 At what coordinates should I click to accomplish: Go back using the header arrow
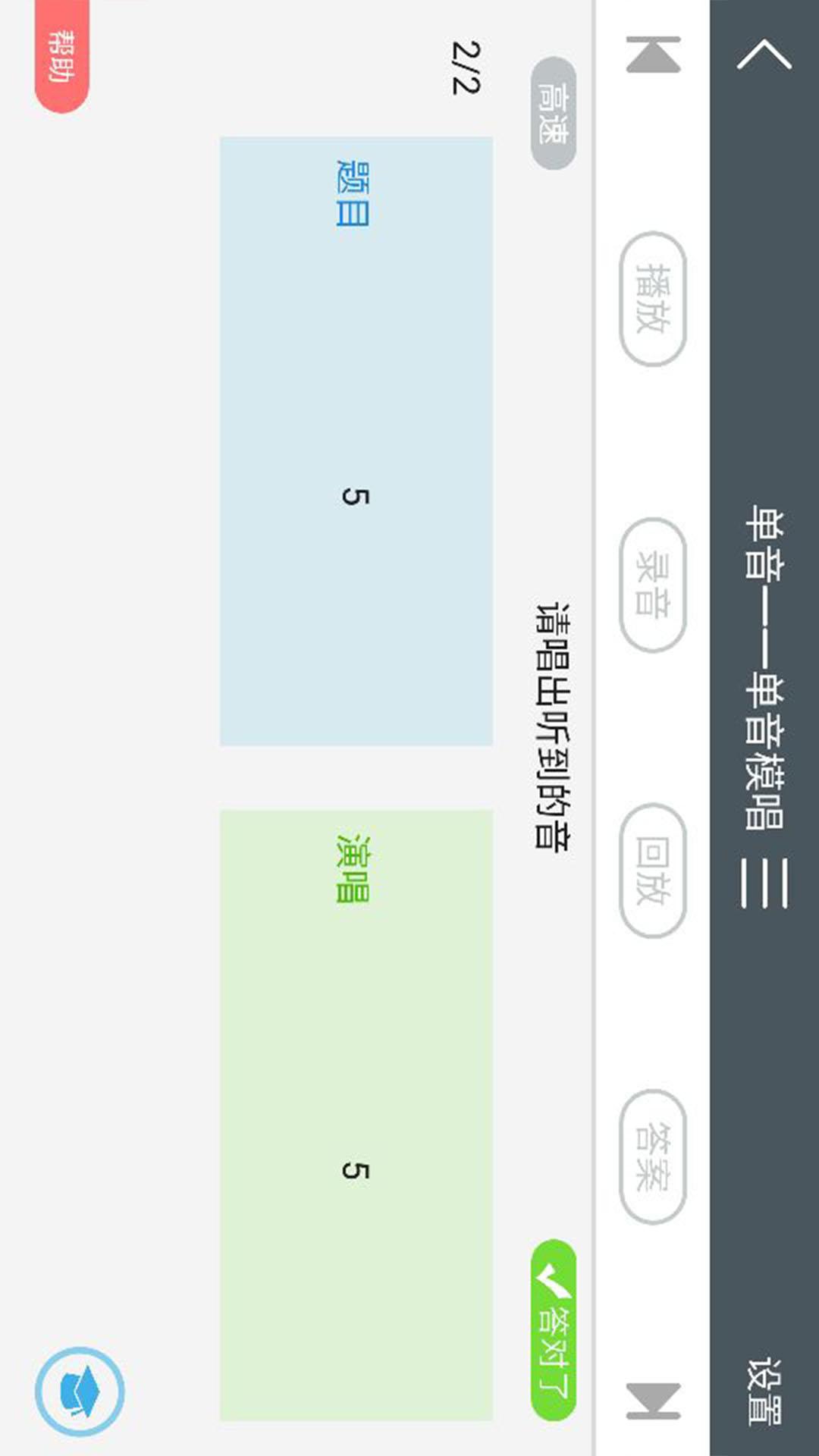(x=764, y=55)
